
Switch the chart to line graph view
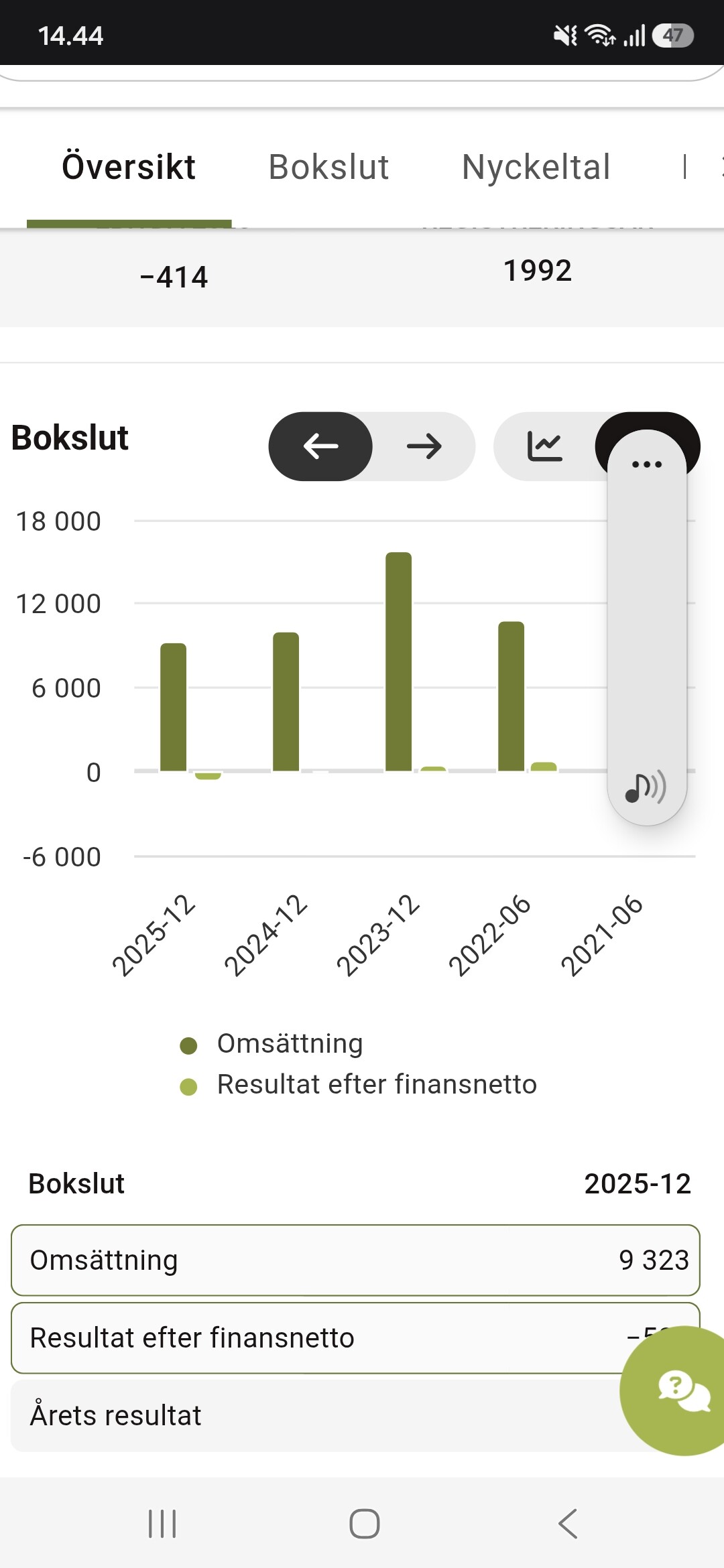point(545,446)
